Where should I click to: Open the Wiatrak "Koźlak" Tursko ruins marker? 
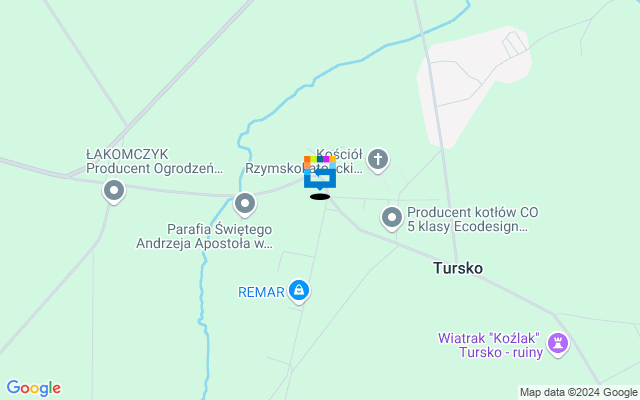point(558,345)
